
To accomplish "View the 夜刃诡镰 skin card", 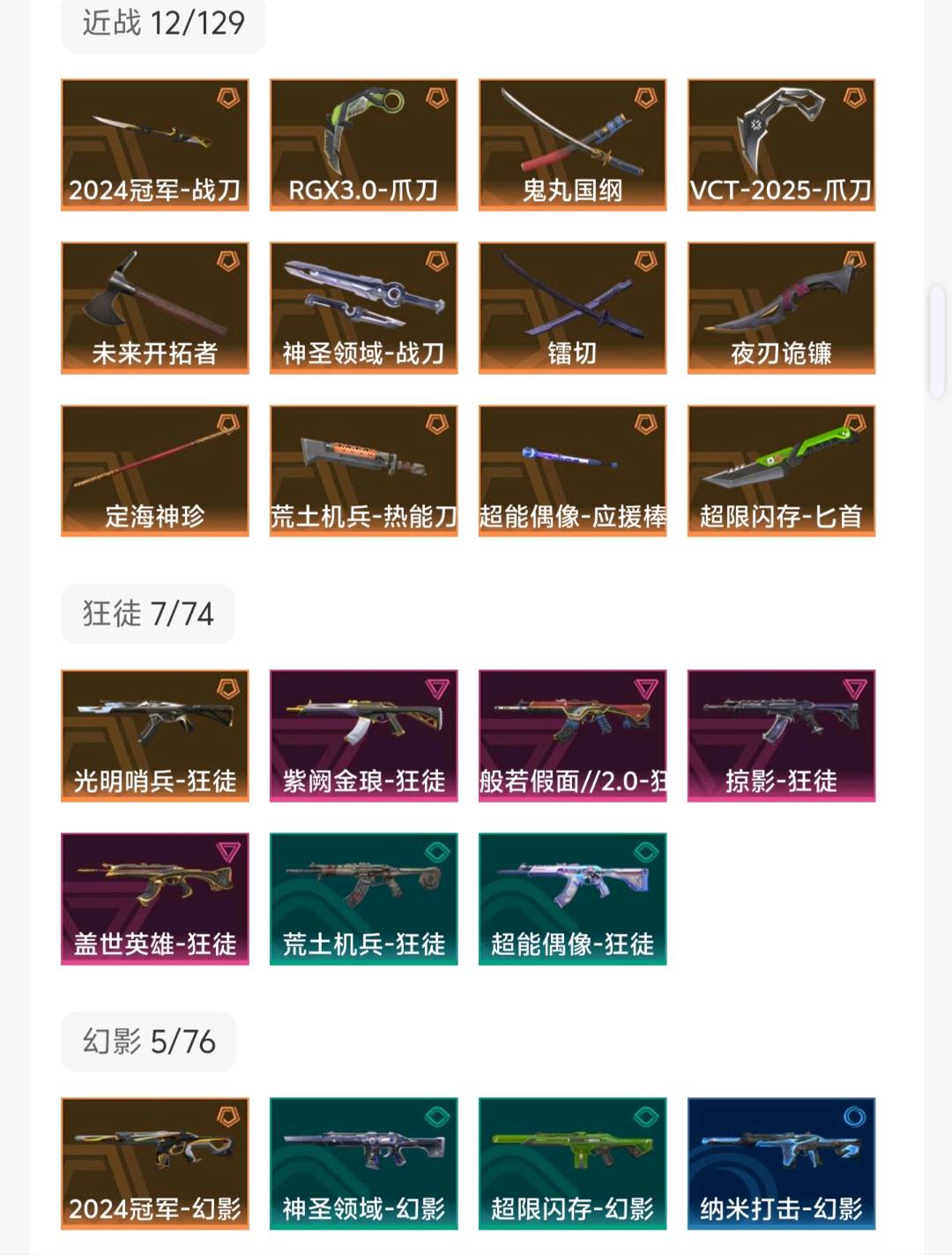I will (781, 308).
